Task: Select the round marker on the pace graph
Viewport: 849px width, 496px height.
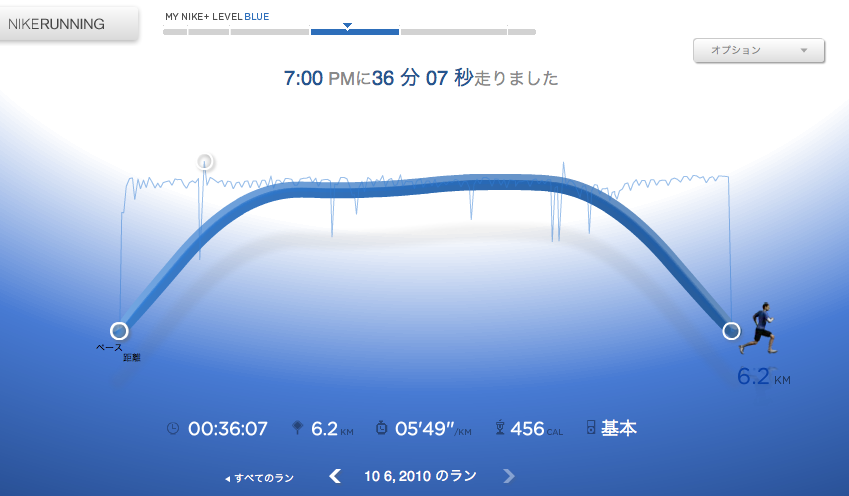Action: point(205,161)
